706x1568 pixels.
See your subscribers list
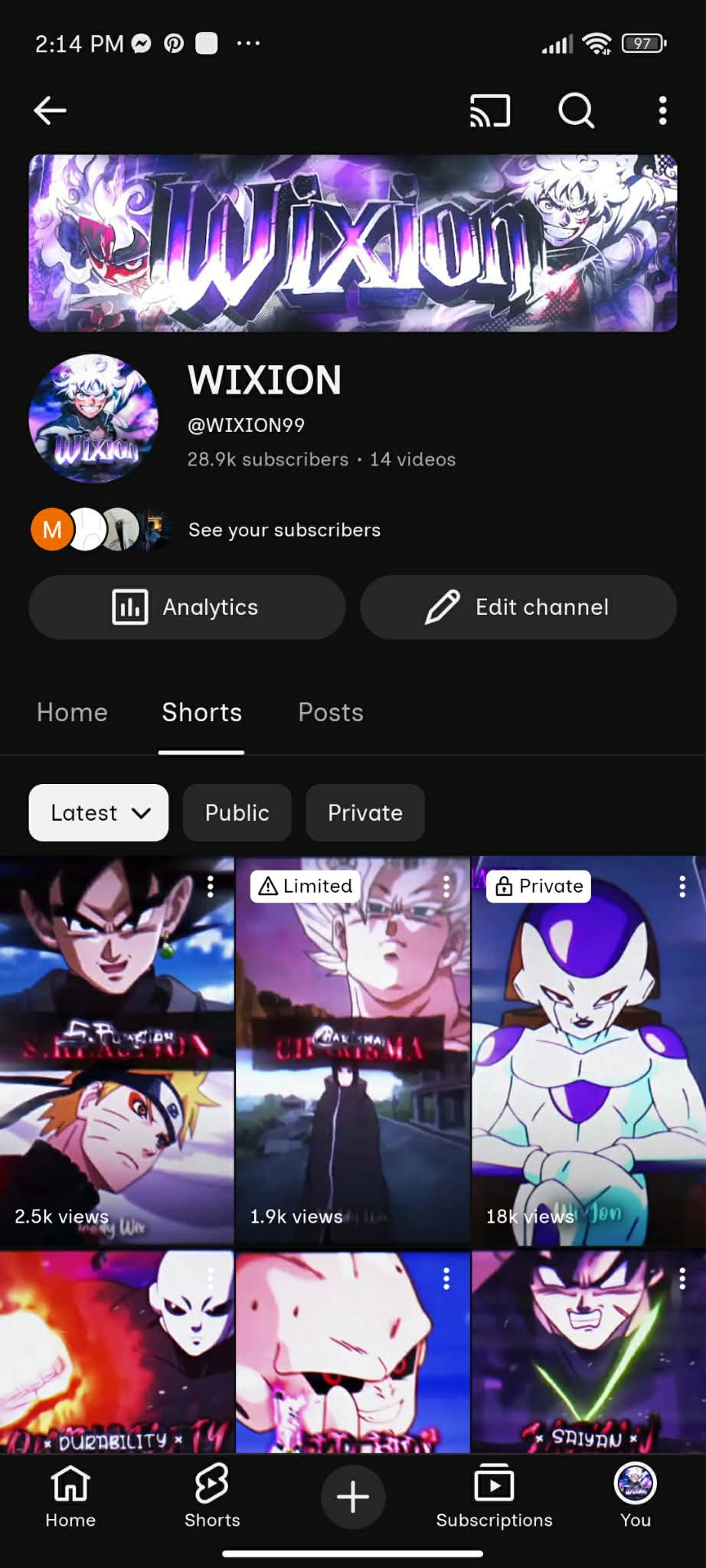[x=284, y=530]
